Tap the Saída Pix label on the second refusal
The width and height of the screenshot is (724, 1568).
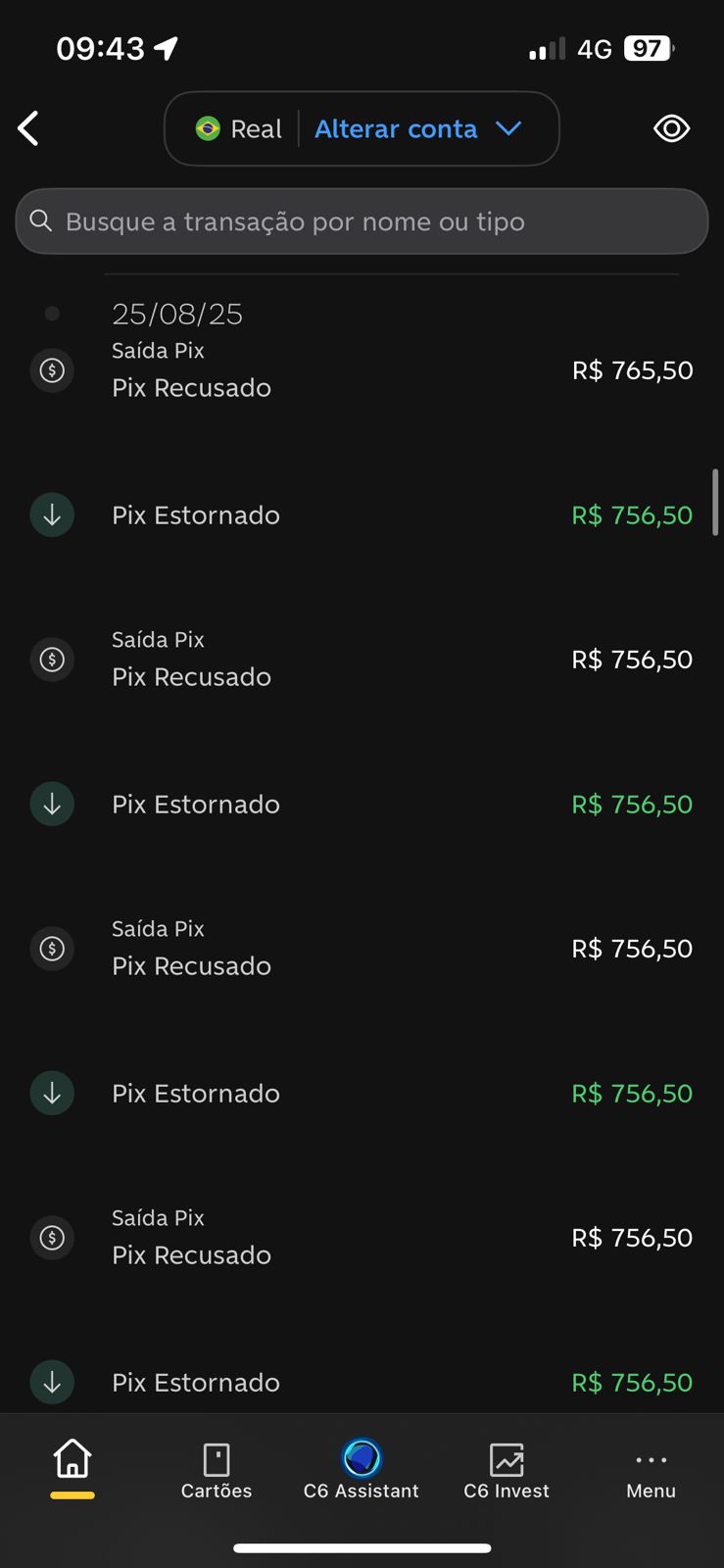158,639
